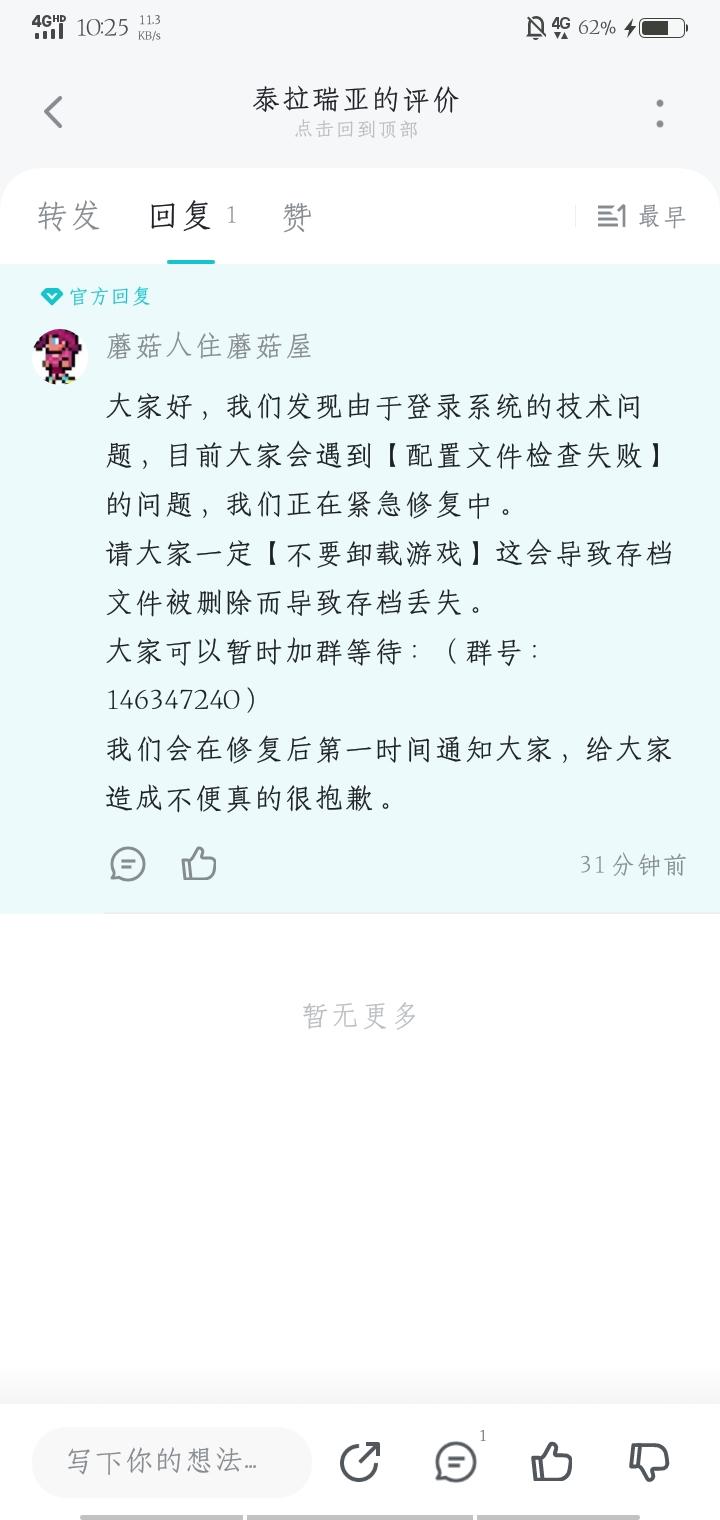Open the reply icon under the official reply
The width and height of the screenshot is (720, 1520).
pos(127,863)
